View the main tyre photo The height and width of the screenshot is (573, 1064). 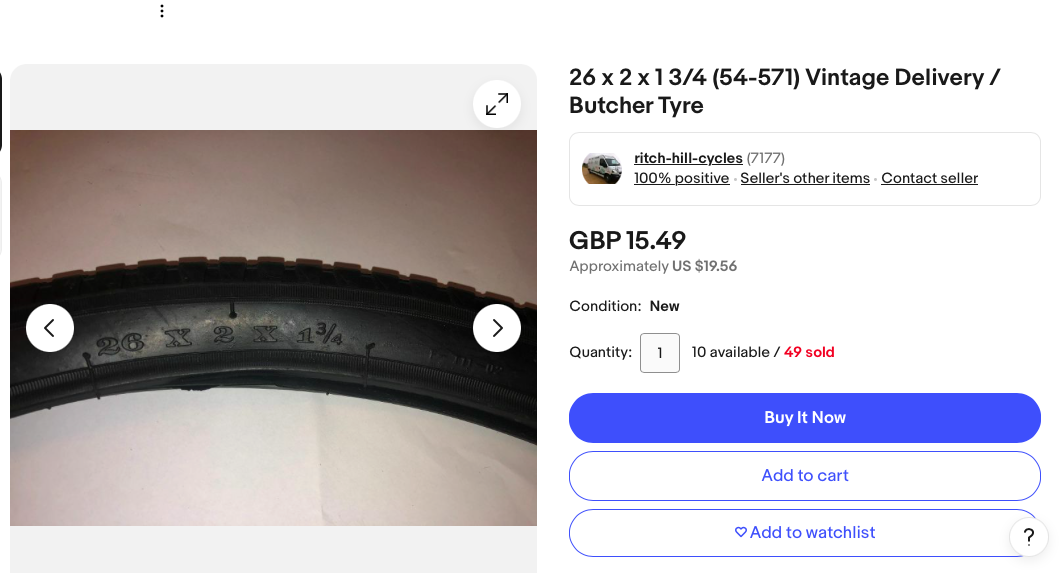(x=273, y=420)
